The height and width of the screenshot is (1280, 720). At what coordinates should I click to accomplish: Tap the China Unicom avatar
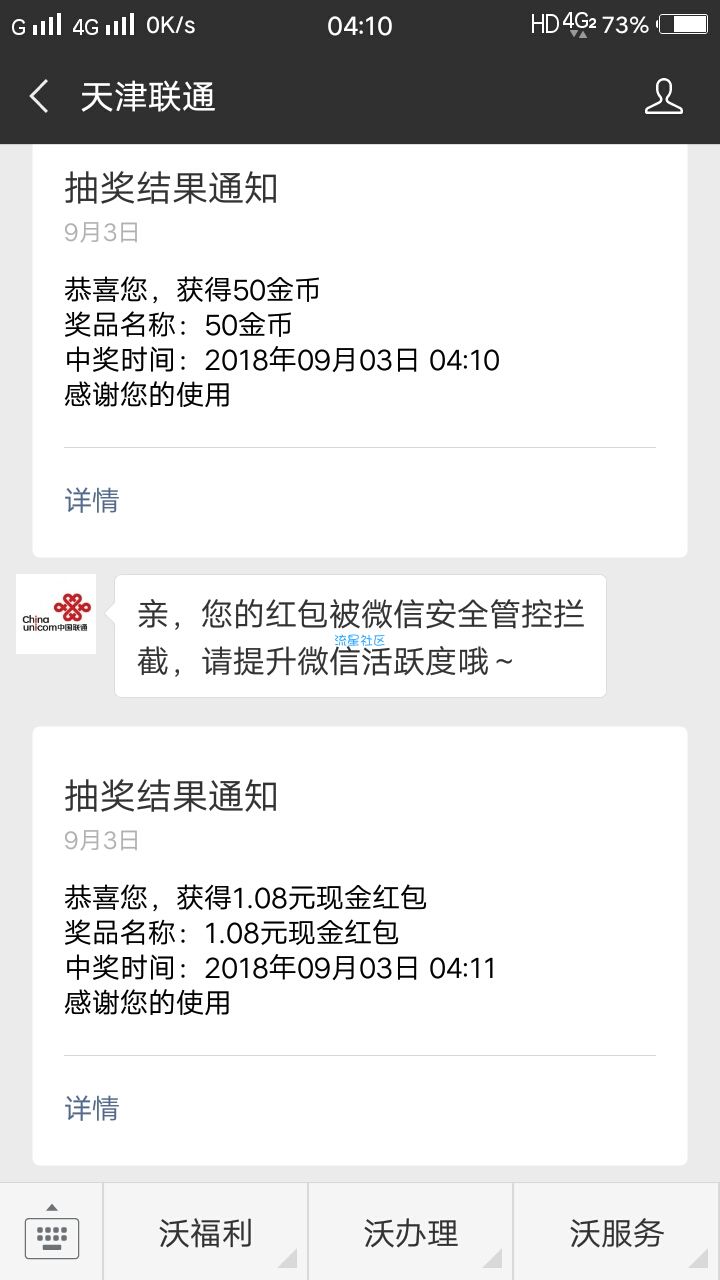(x=56, y=614)
